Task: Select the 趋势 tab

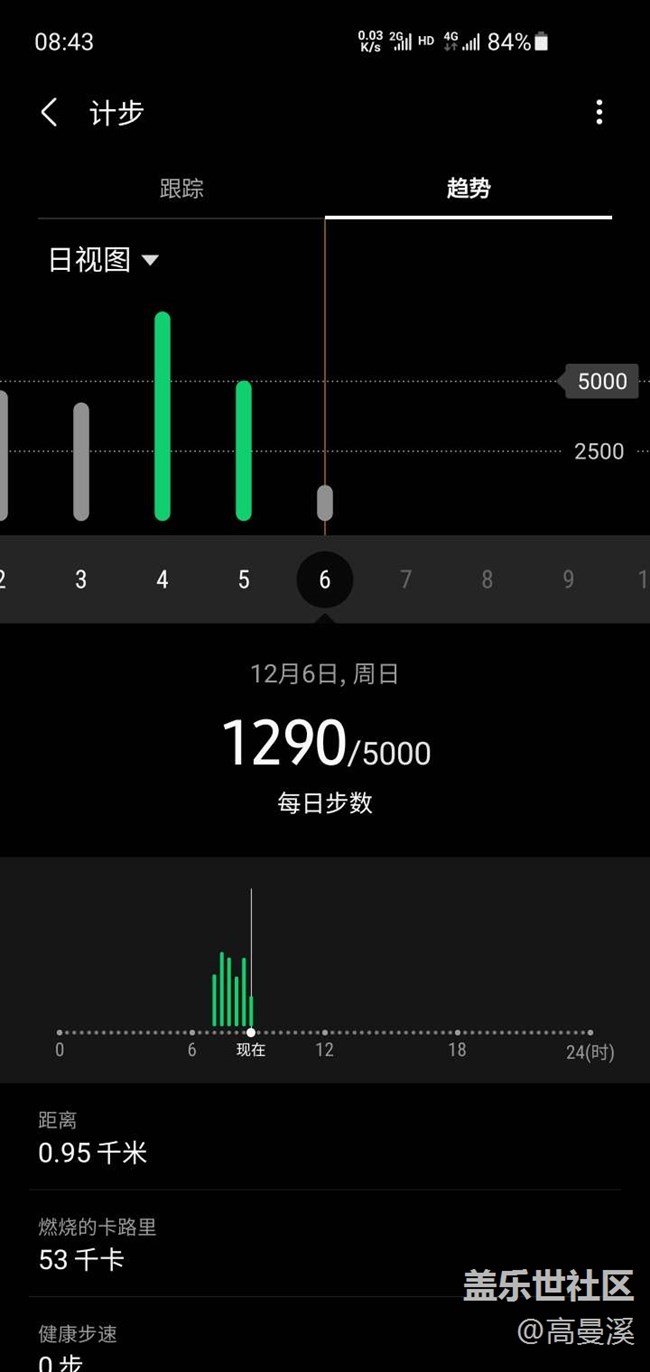Action: (x=468, y=188)
